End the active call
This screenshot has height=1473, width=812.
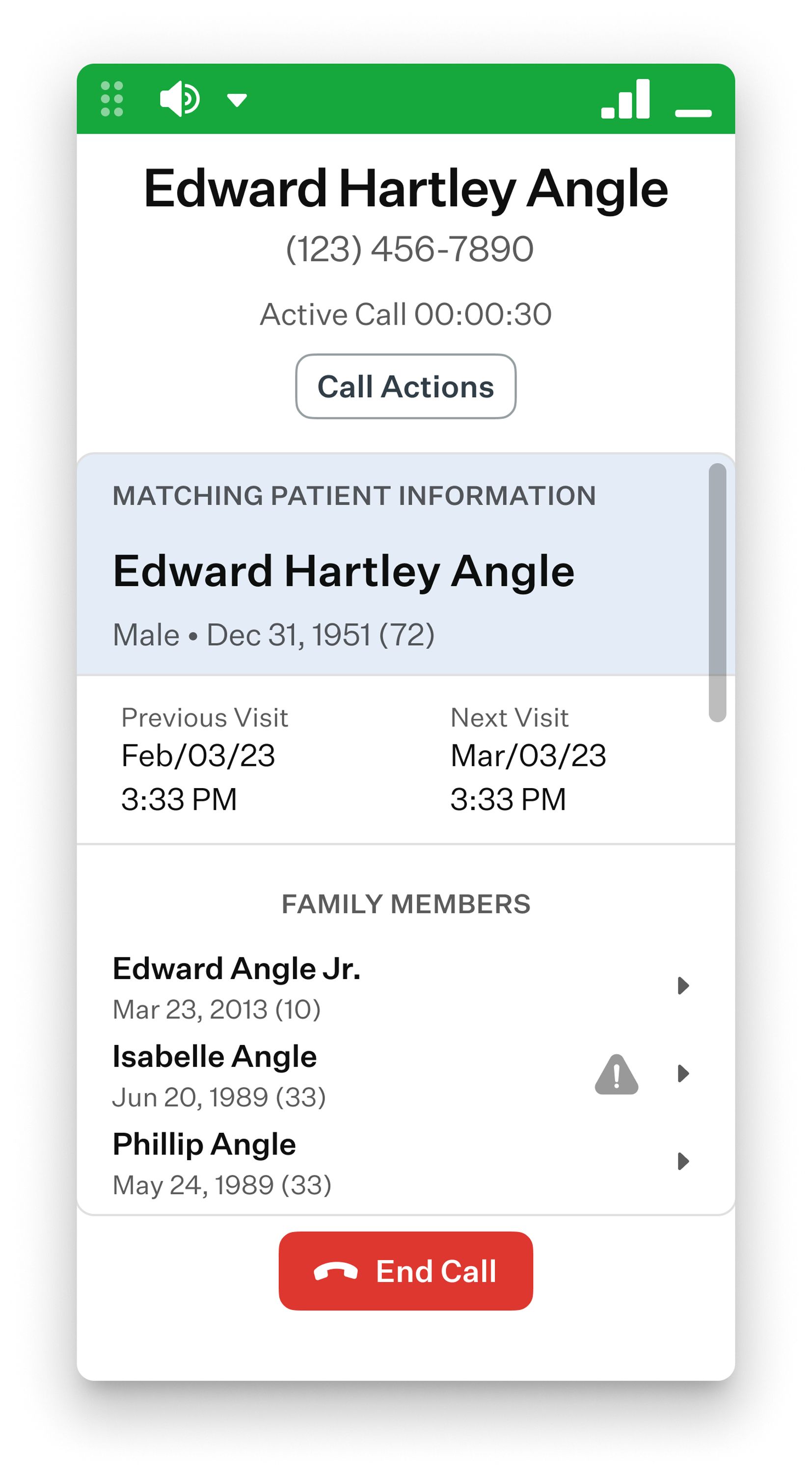click(x=406, y=1271)
